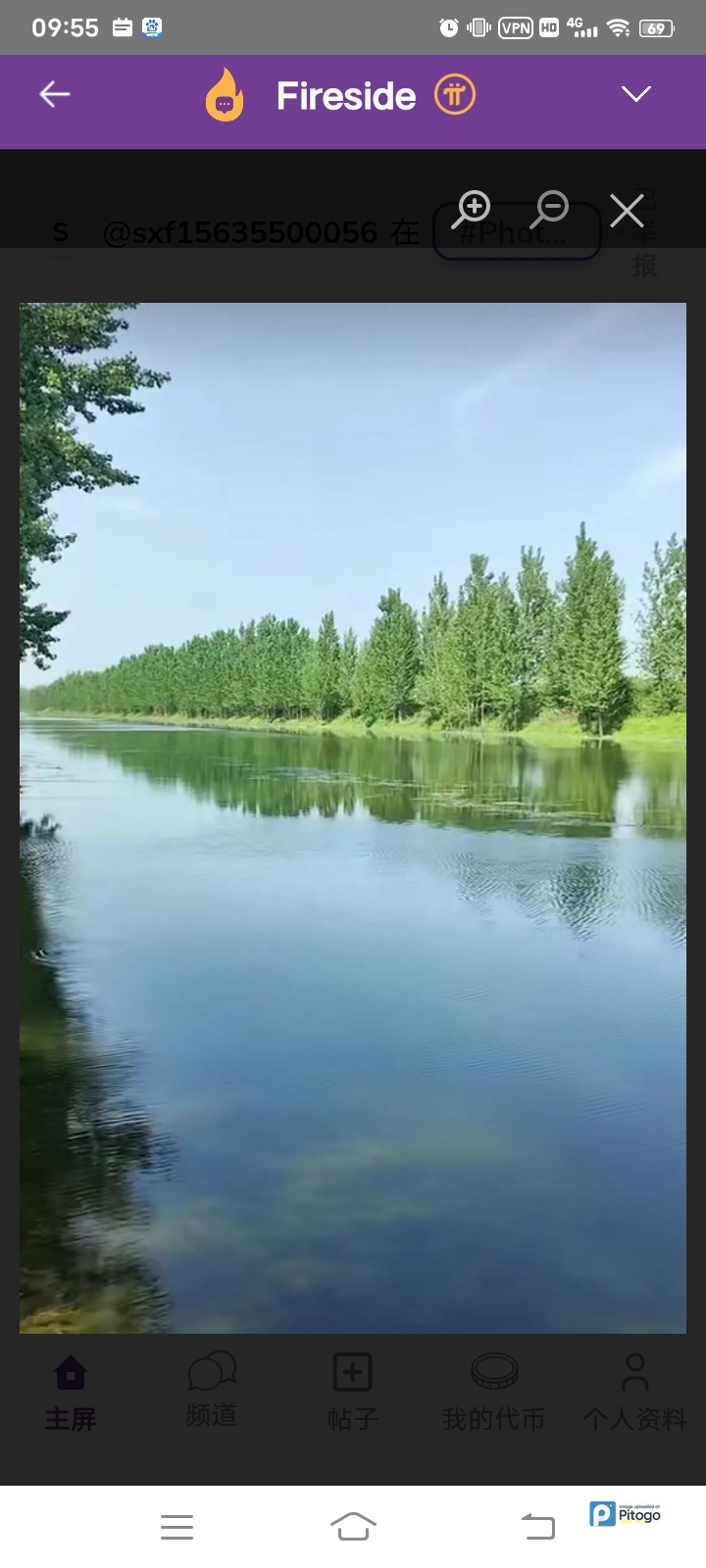
Task: Open the system recent apps menu
Action: (x=176, y=1526)
